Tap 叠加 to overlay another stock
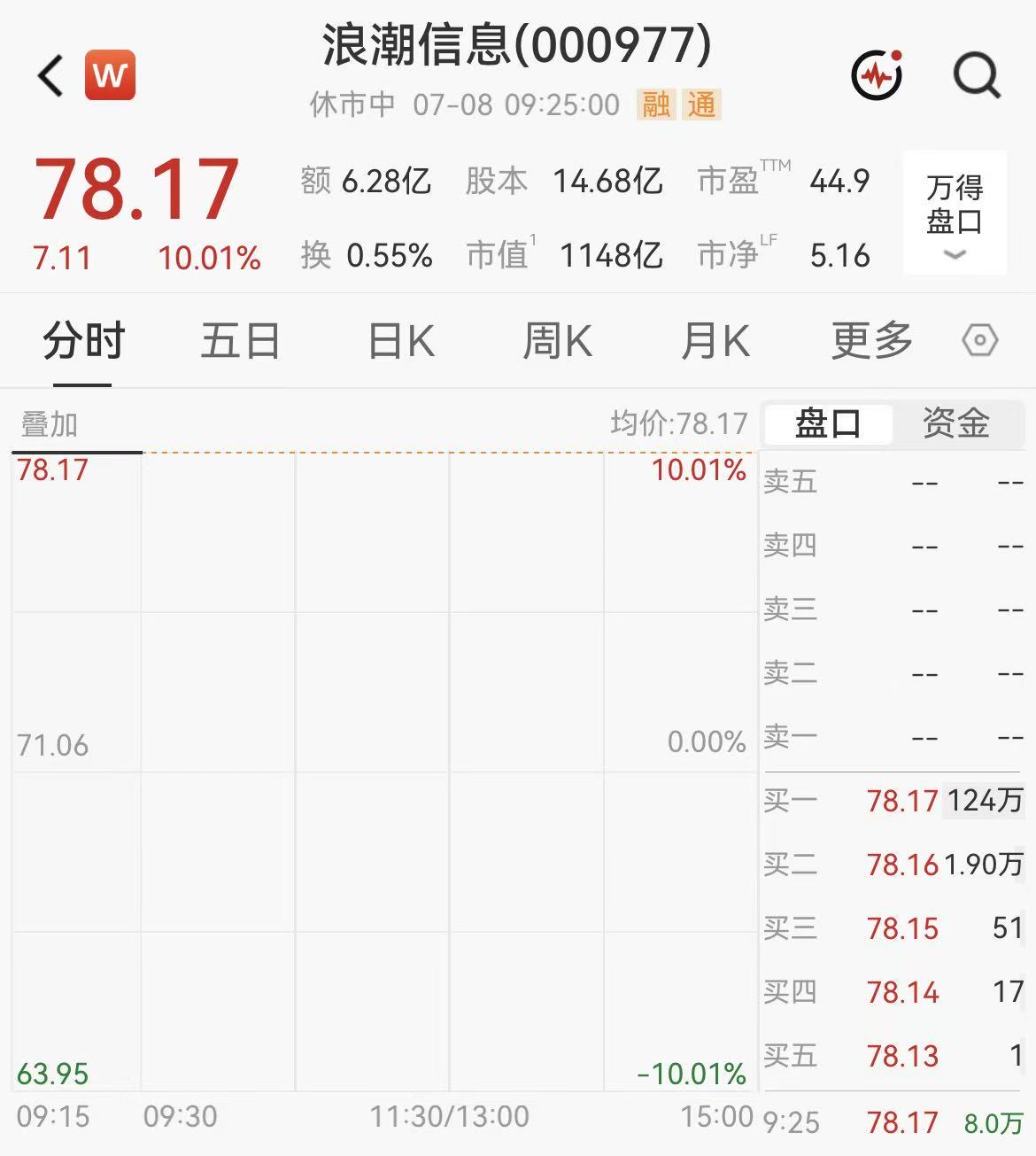The width and height of the screenshot is (1036, 1156). (50, 424)
